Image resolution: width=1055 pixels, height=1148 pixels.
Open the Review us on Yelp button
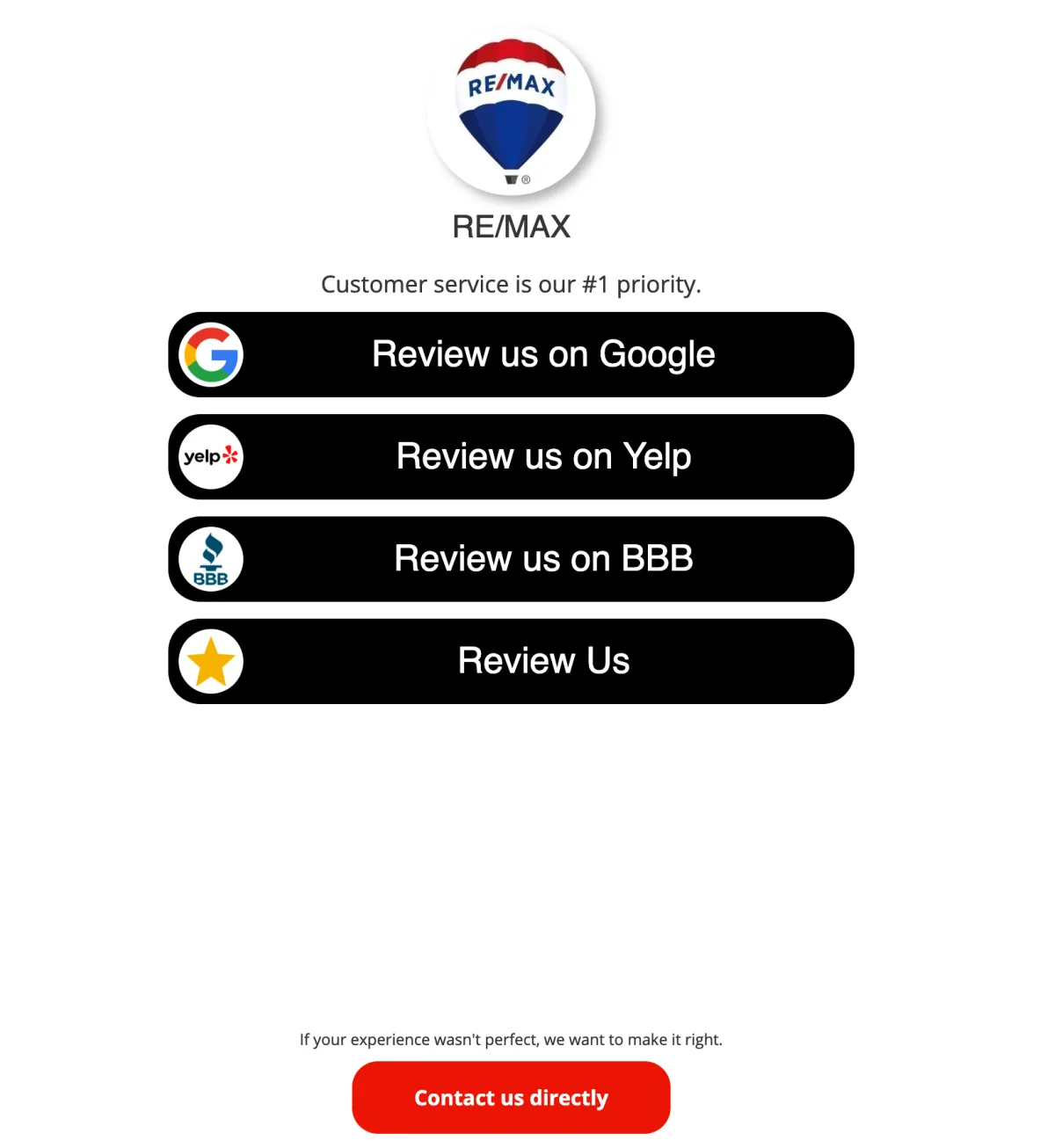[x=511, y=457]
